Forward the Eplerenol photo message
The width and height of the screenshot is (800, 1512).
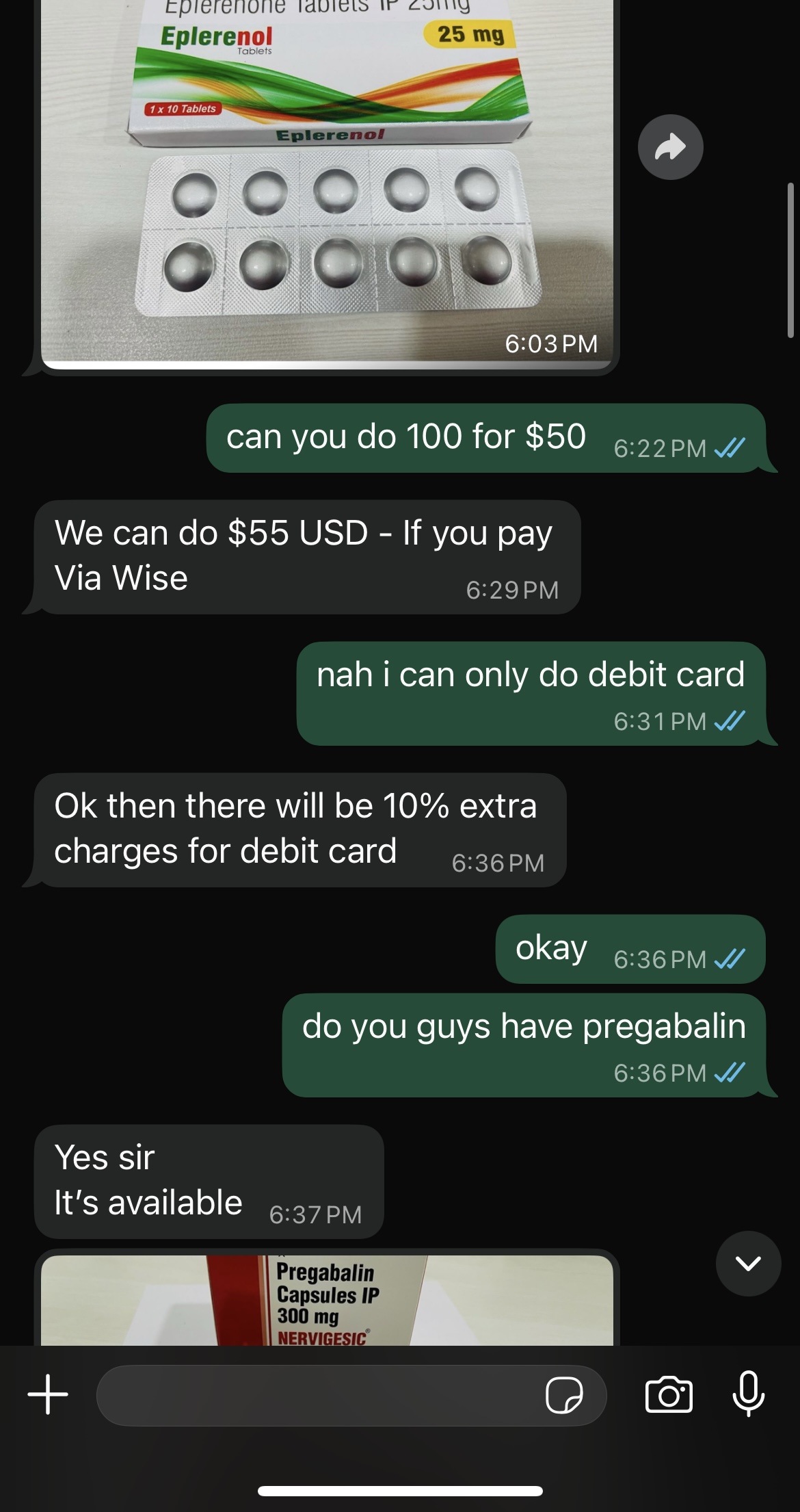(x=670, y=147)
